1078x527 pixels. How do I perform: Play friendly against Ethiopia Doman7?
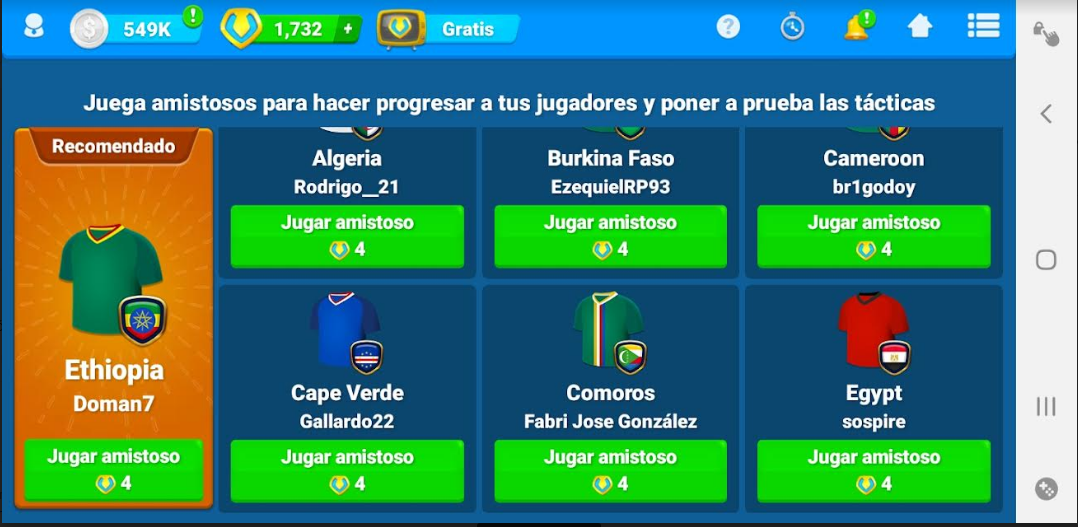coord(114,469)
